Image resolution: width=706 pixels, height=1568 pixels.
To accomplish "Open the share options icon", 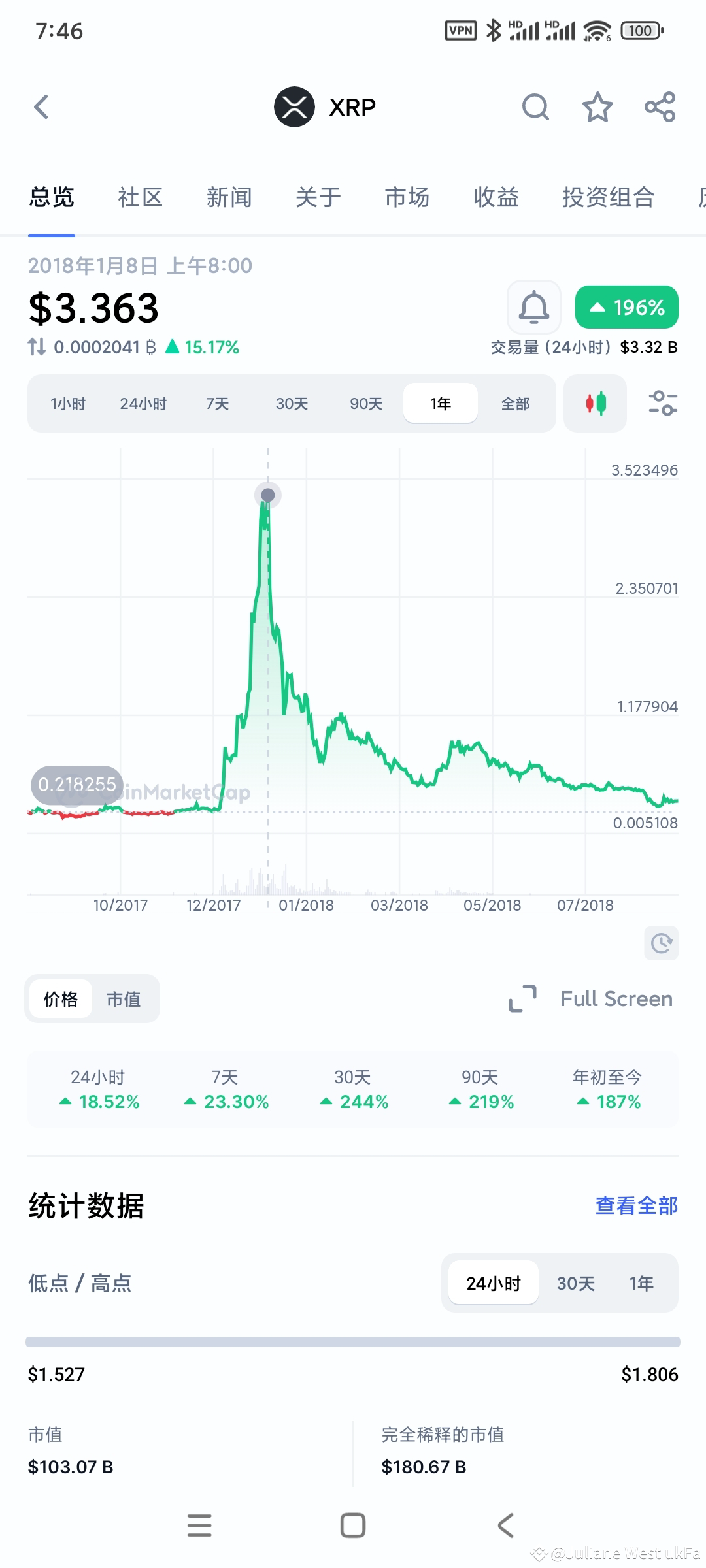I will 660,107.
